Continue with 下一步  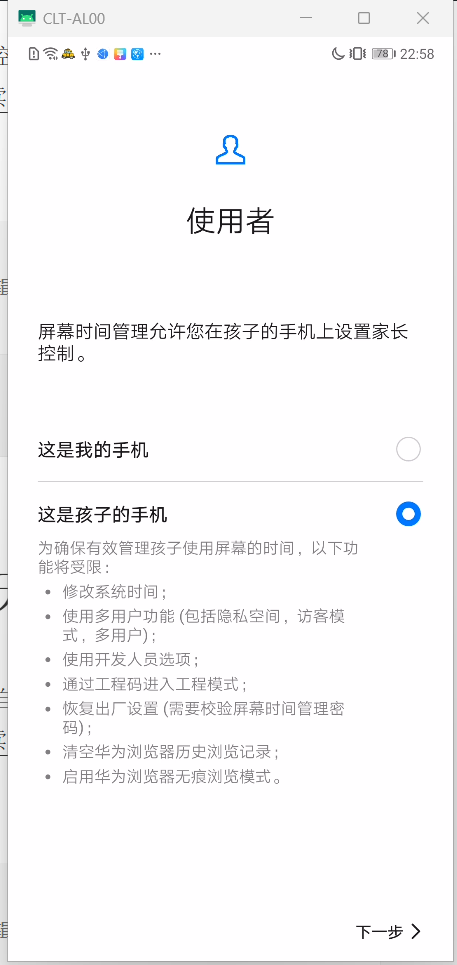[x=389, y=931]
